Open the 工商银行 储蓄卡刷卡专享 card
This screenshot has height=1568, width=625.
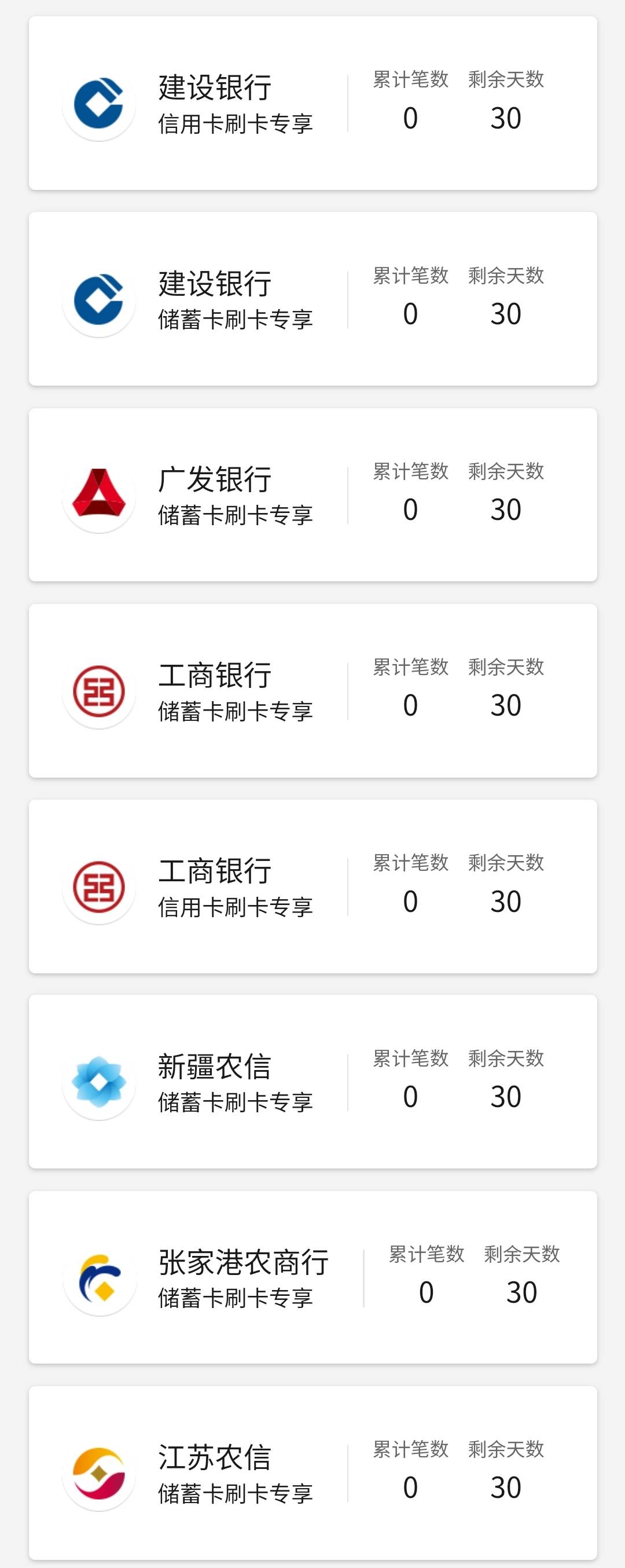pos(313,691)
